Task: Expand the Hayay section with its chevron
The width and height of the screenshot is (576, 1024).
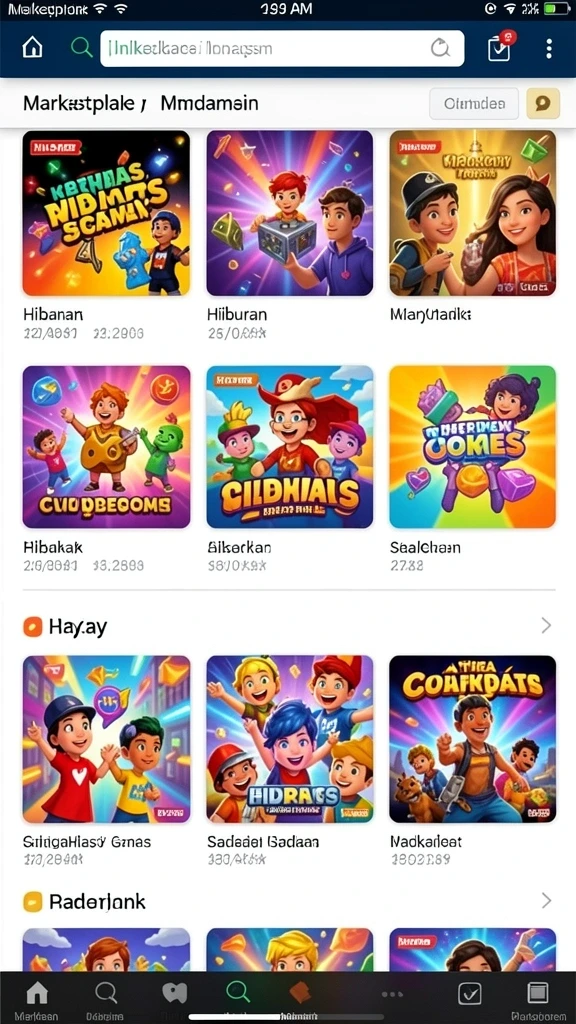Action: (546, 626)
